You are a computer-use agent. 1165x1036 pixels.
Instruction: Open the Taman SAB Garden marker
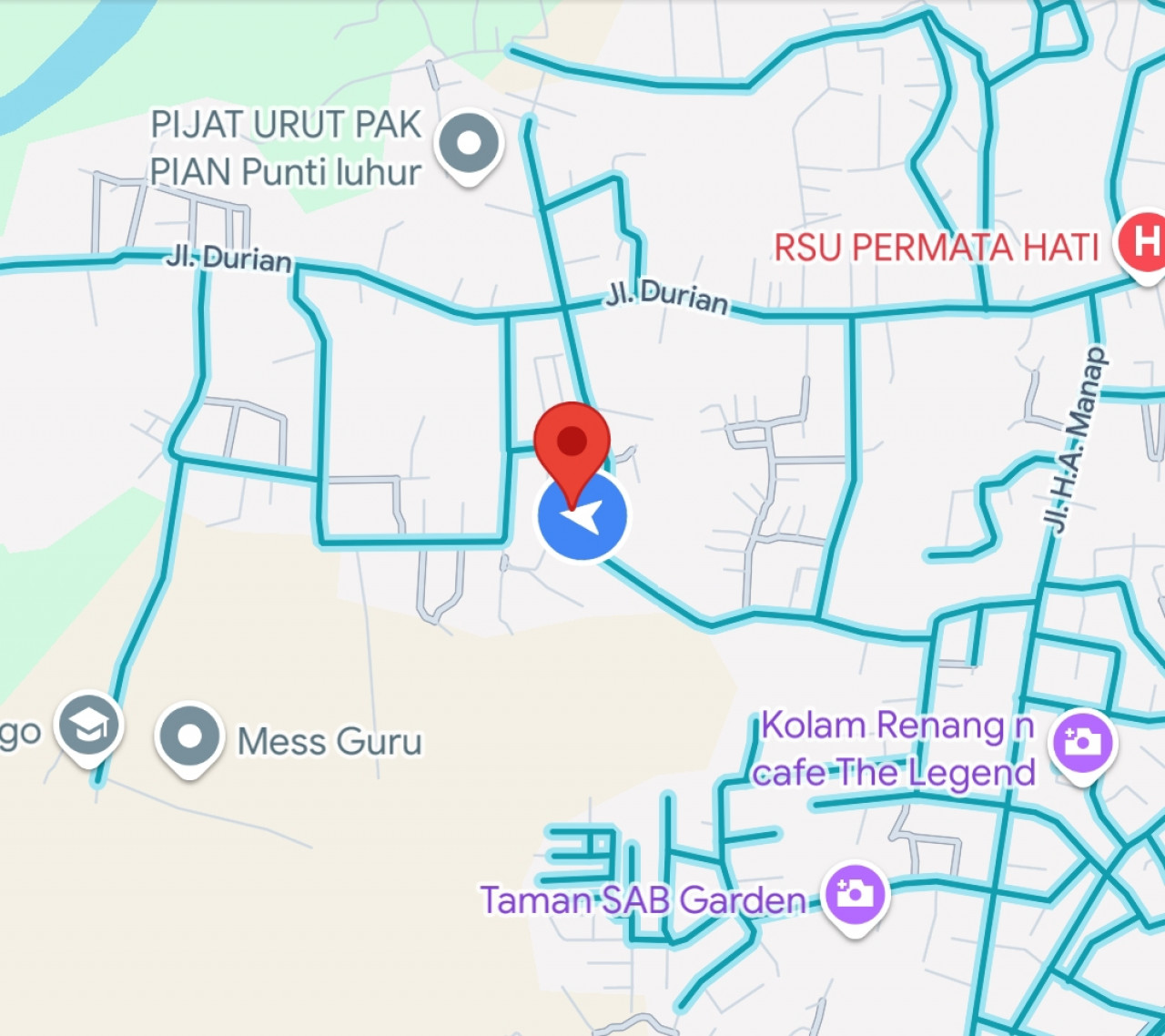[x=854, y=894]
